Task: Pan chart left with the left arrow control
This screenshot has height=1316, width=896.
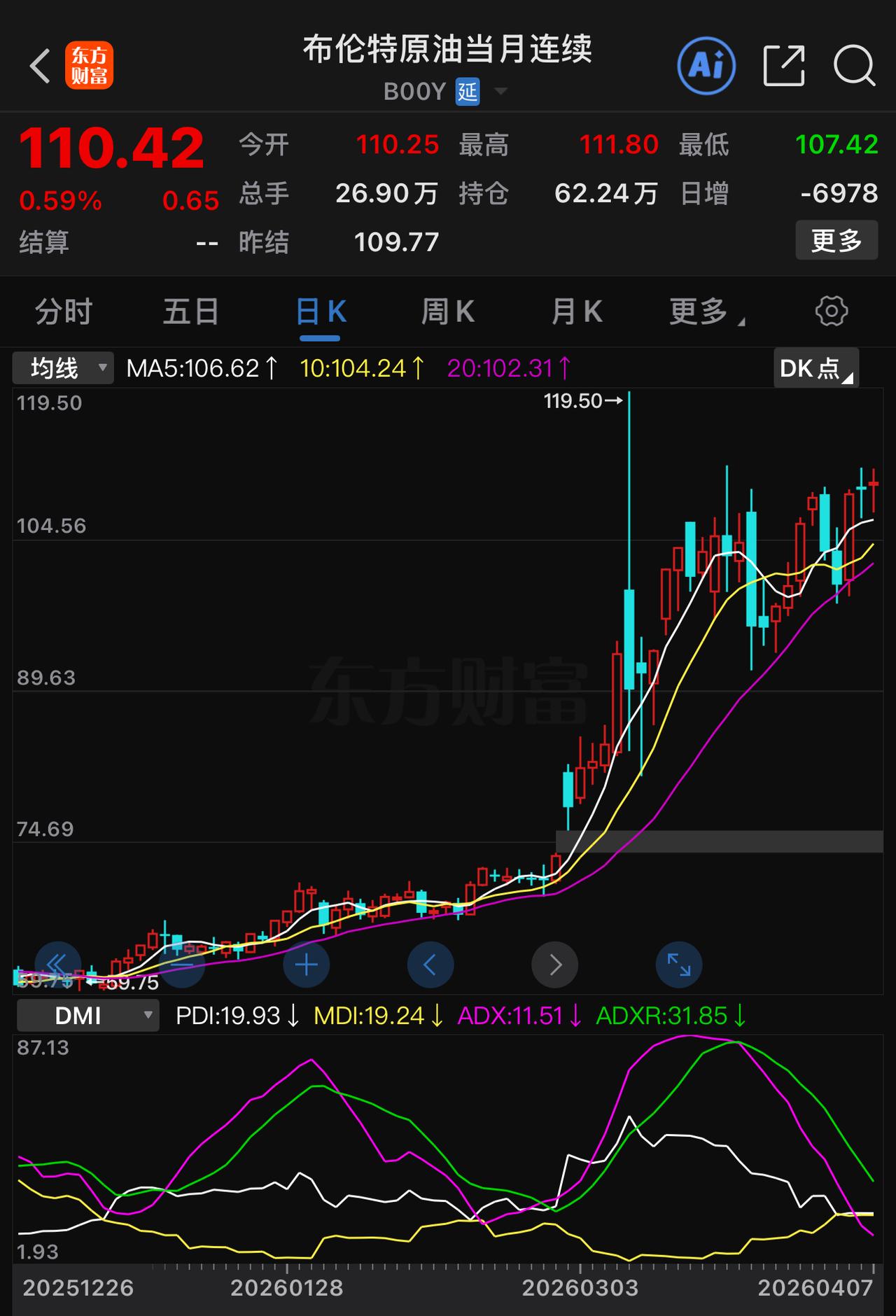Action: pos(430,964)
